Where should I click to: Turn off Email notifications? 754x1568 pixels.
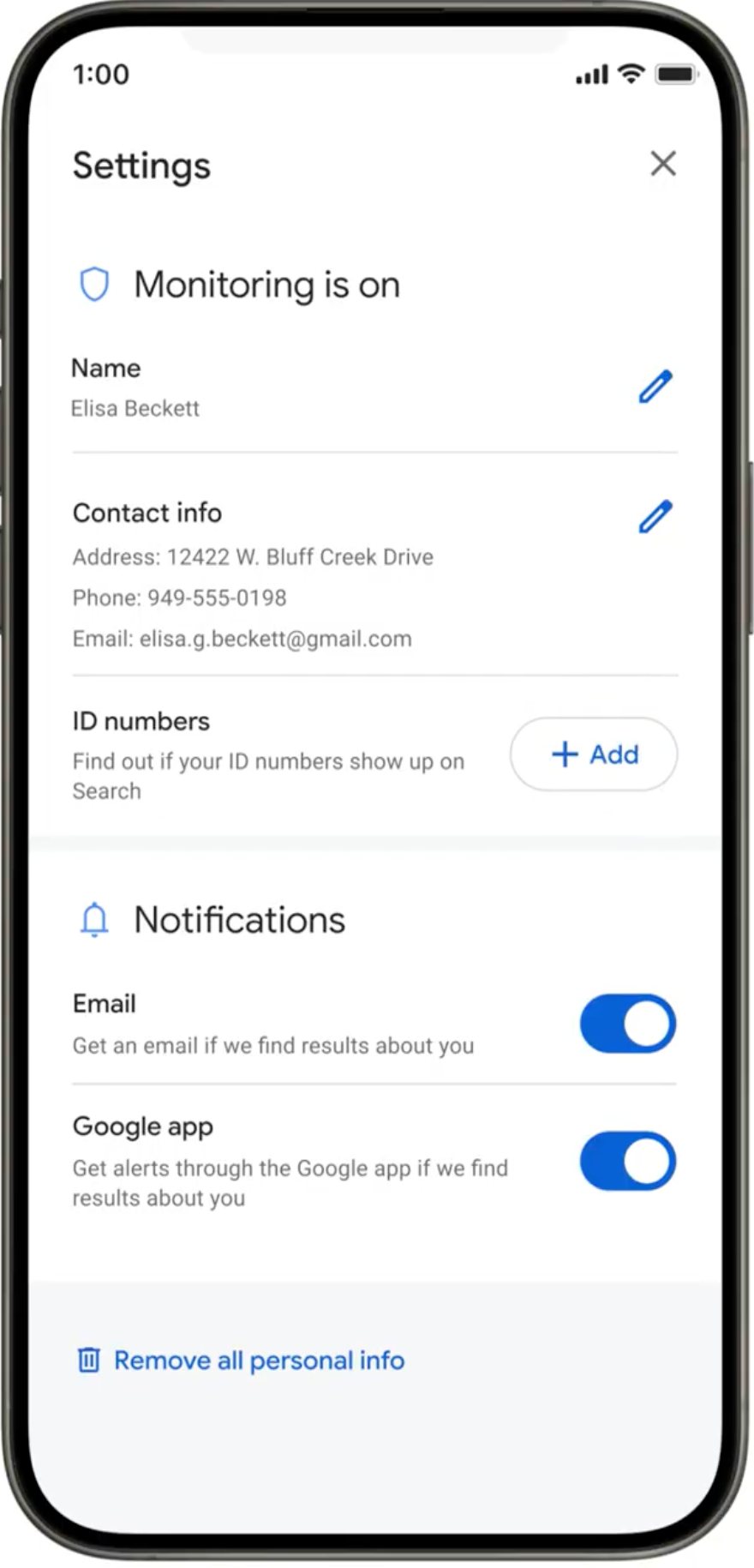pyautogui.click(x=628, y=1024)
